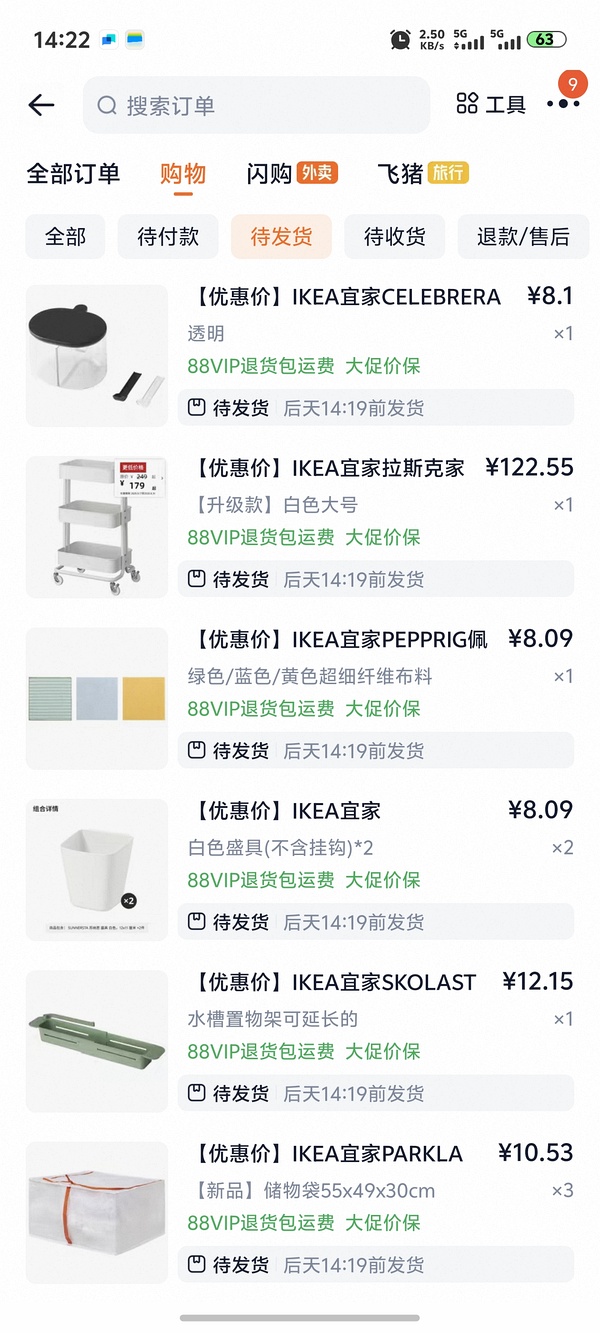
Task: Filter orders by 待付款
Action: pyautogui.click(x=168, y=237)
